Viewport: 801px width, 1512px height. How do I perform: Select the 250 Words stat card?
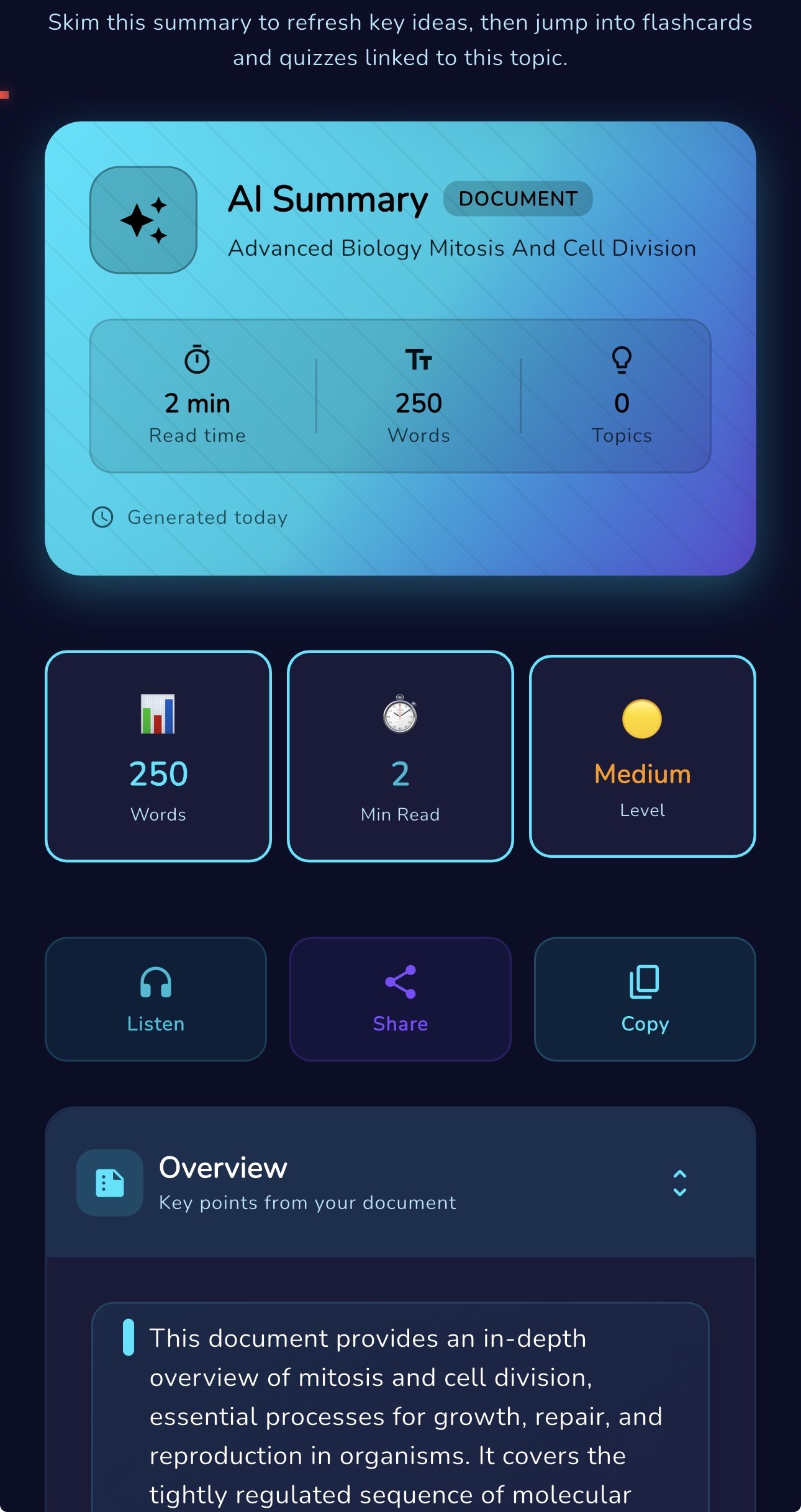pyautogui.click(x=158, y=757)
